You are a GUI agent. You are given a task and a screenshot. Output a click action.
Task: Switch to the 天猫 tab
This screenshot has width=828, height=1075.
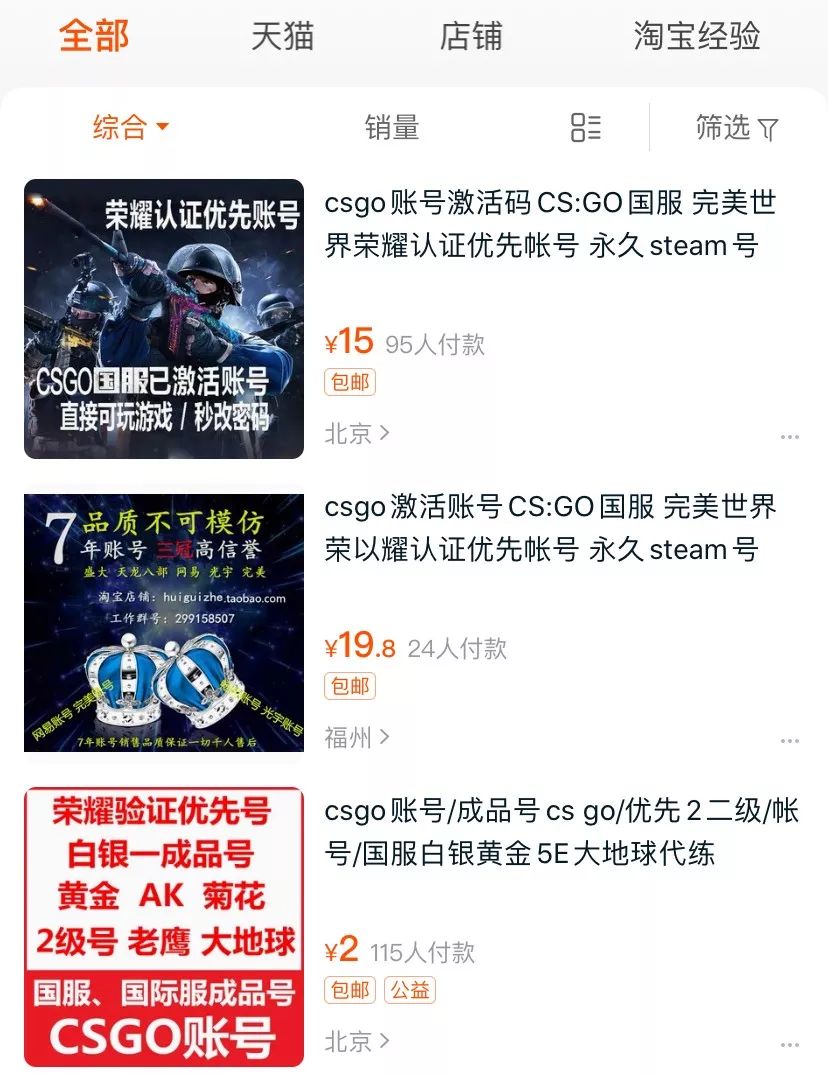coord(283,35)
